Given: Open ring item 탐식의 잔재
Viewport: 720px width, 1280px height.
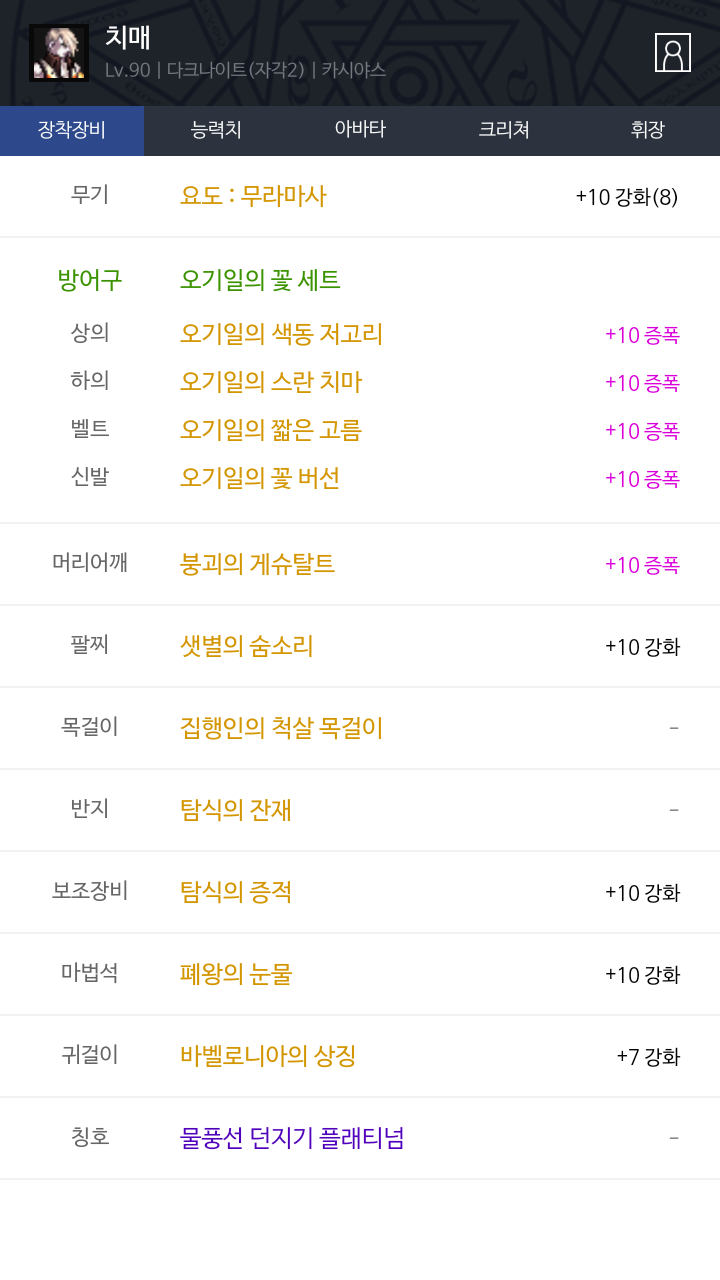Looking at the screenshot, I should (x=236, y=810).
